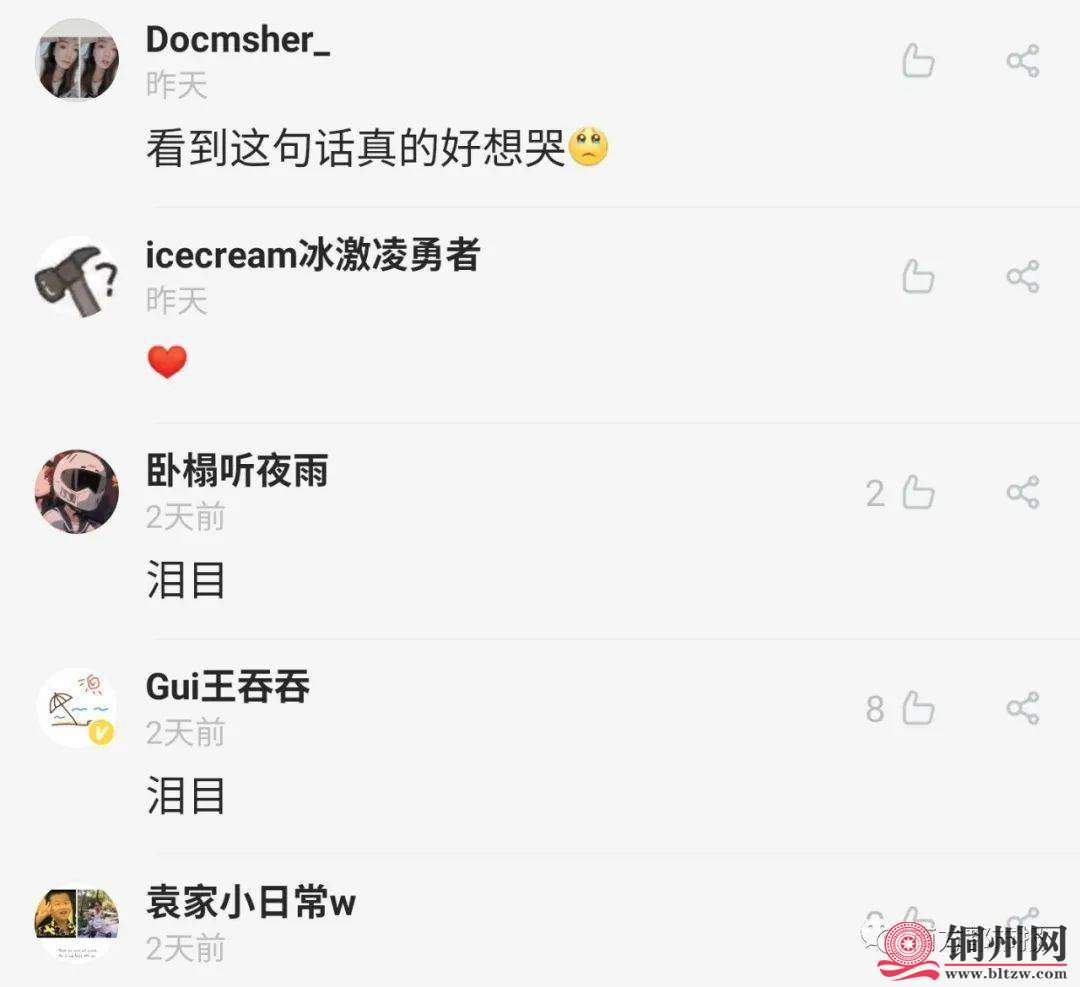This screenshot has height=987, width=1080.
Task: Open Docmsher_'s profile avatar
Action: [77, 61]
